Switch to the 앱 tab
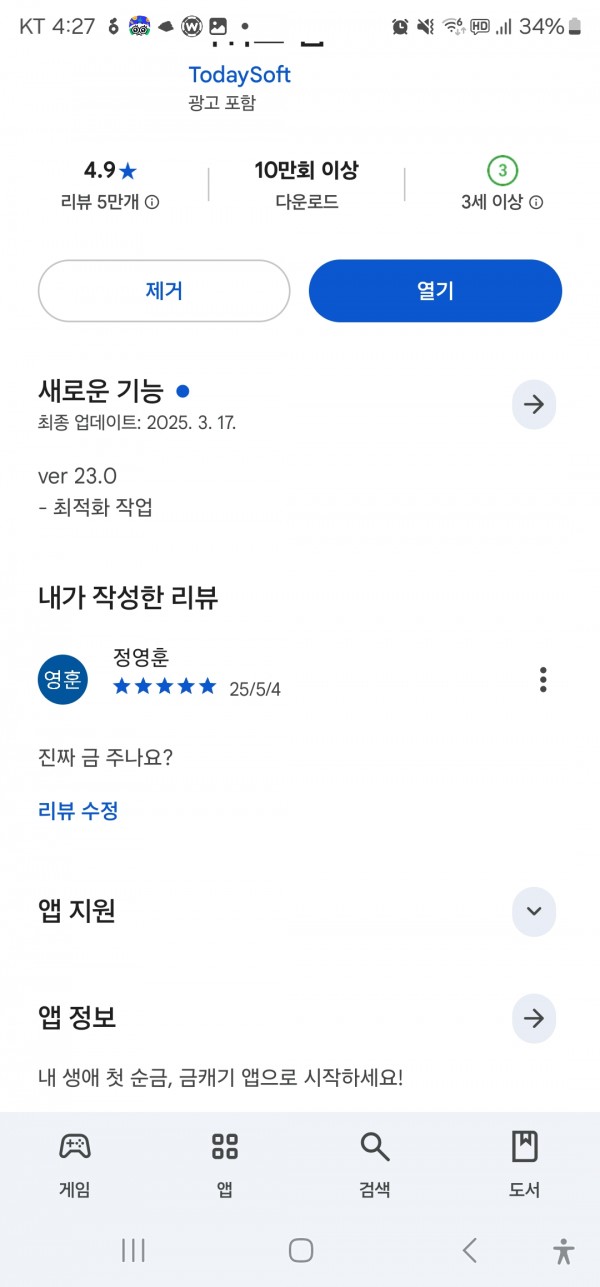The width and height of the screenshot is (600, 1287). (225, 1165)
